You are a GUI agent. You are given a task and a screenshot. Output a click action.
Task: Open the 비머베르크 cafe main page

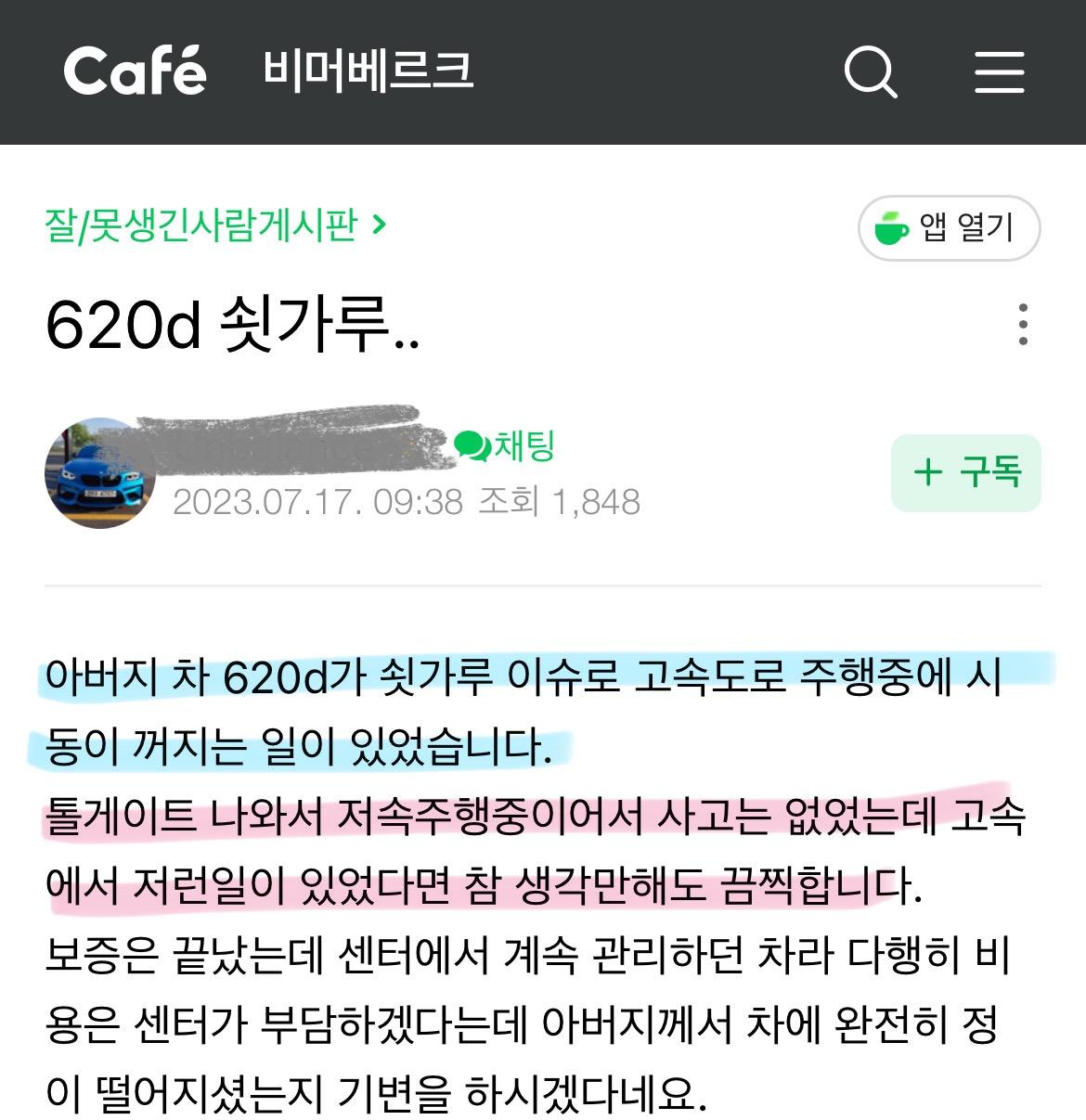[368, 71]
